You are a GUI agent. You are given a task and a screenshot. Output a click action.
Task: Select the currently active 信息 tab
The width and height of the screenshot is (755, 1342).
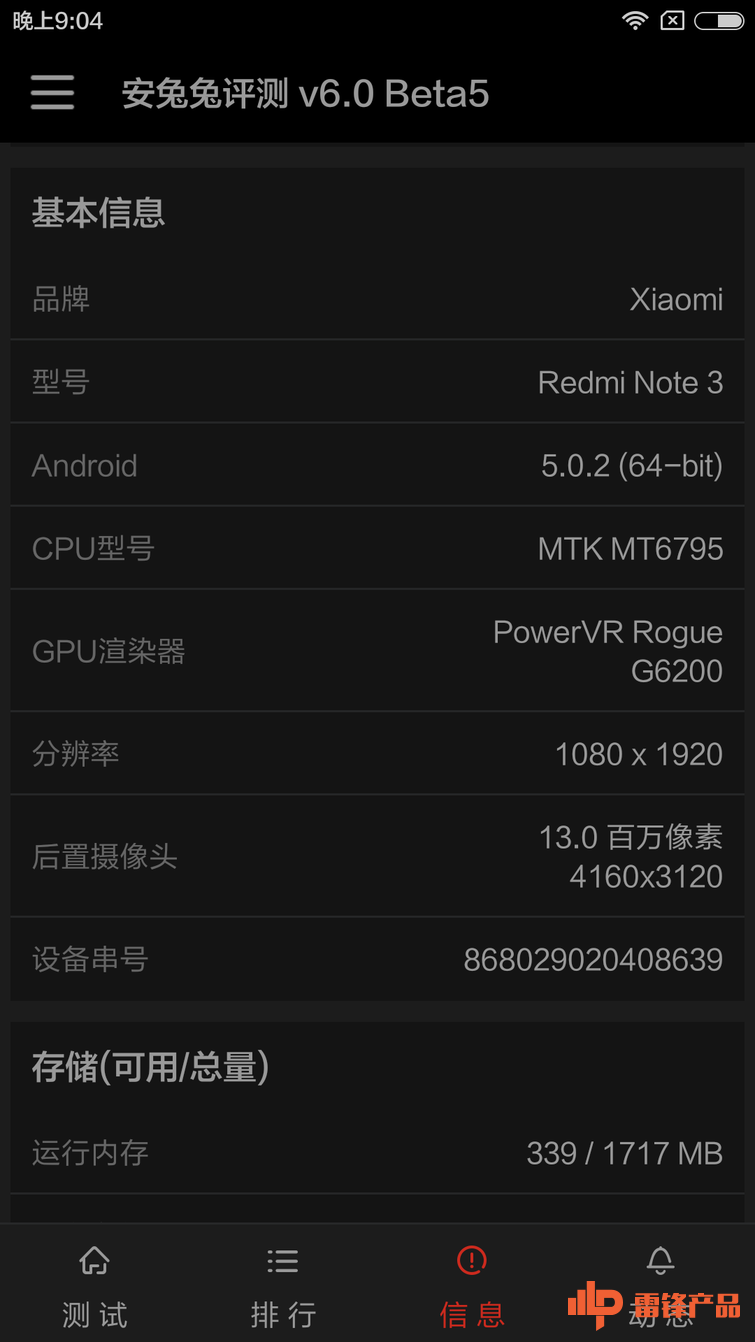471,1285
